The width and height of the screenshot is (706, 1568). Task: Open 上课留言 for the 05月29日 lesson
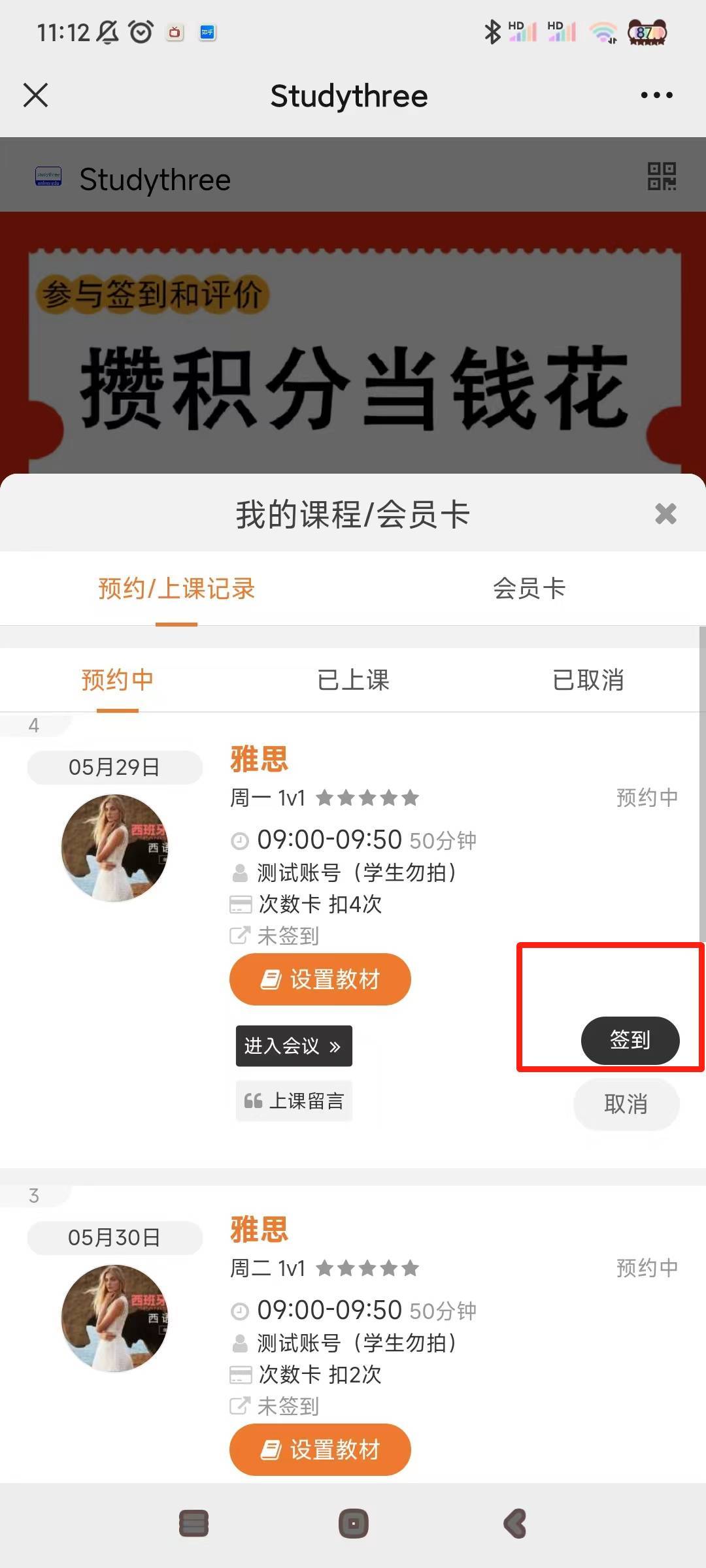294,1101
